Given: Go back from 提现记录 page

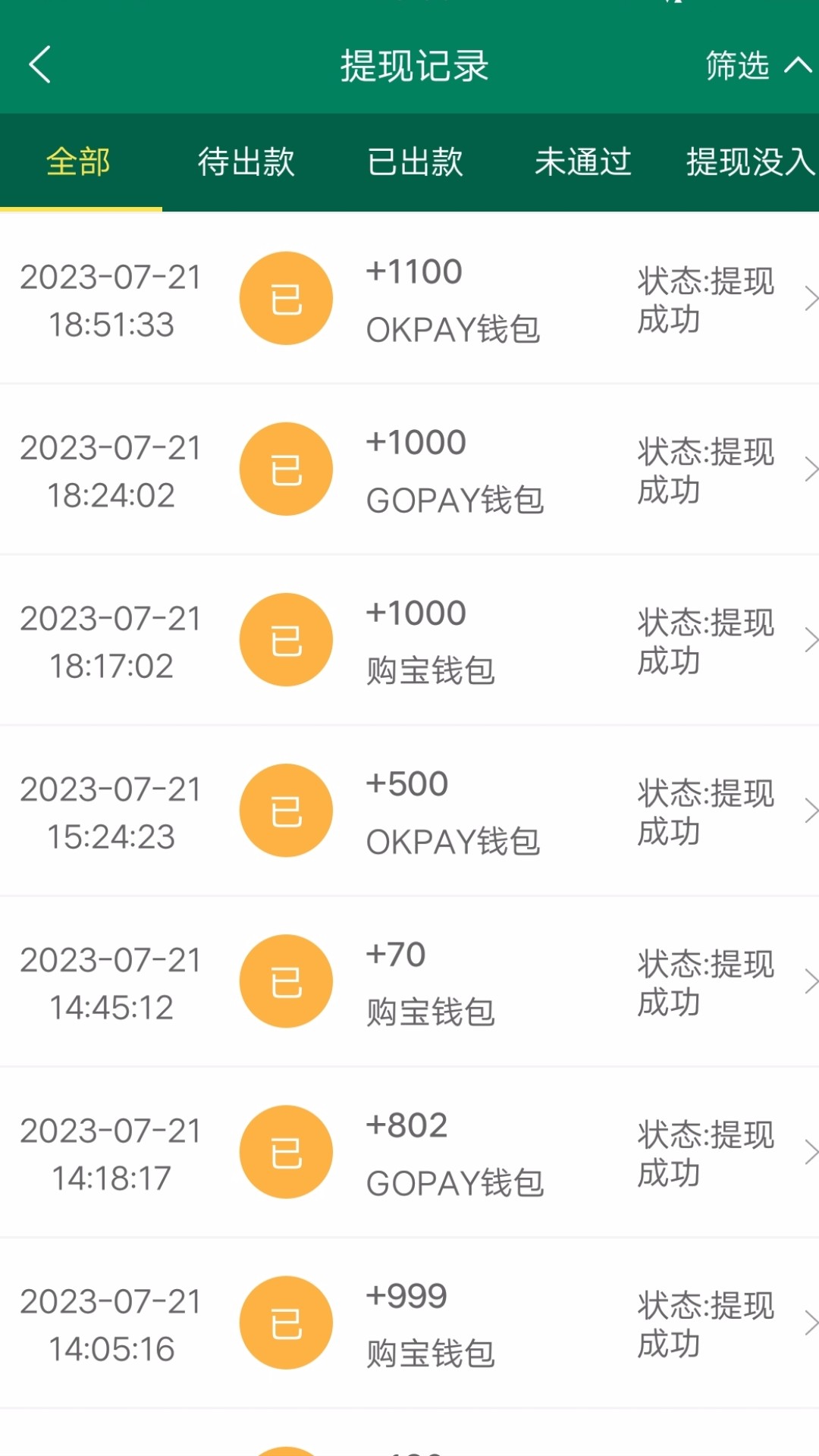Looking at the screenshot, I should point(39,64).
